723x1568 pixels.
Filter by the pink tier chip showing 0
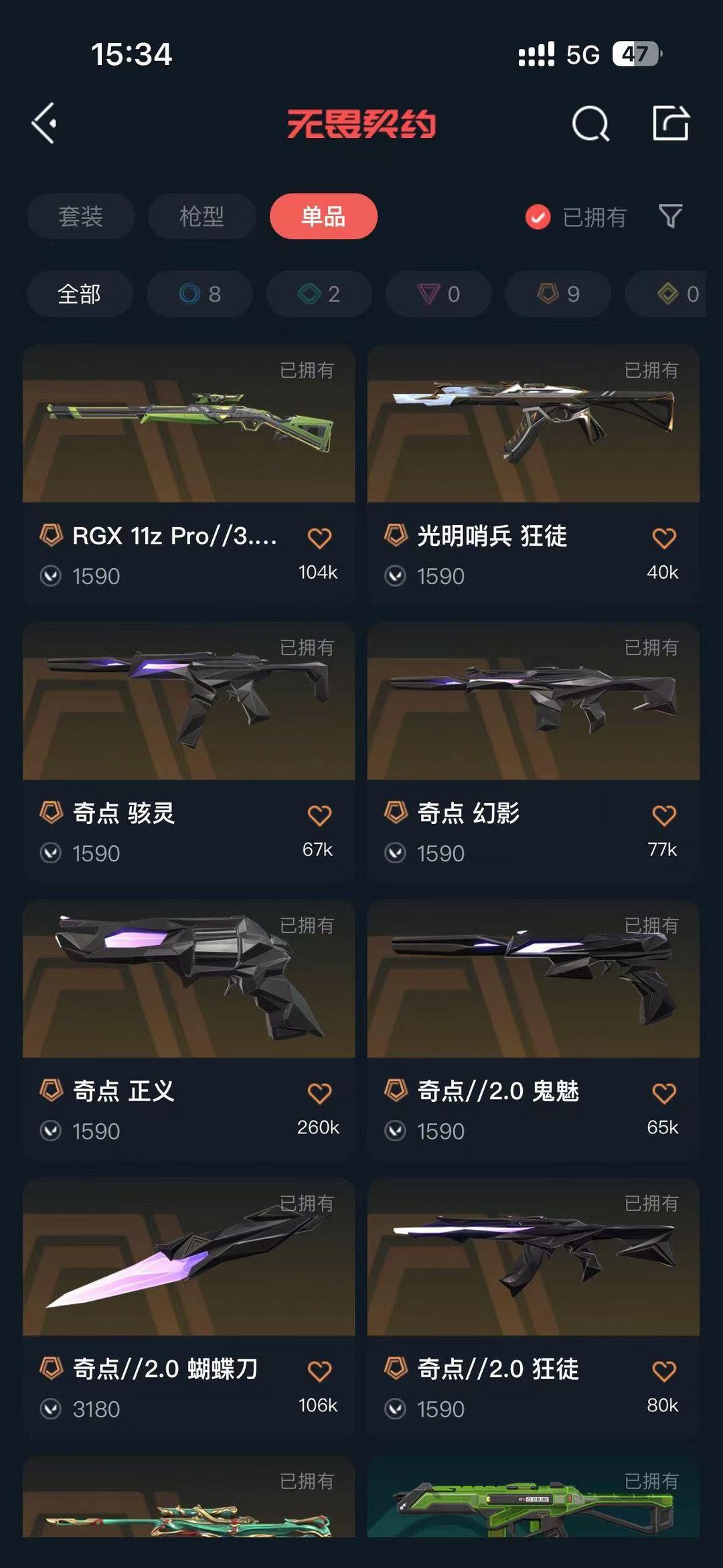tap(438, 294)
